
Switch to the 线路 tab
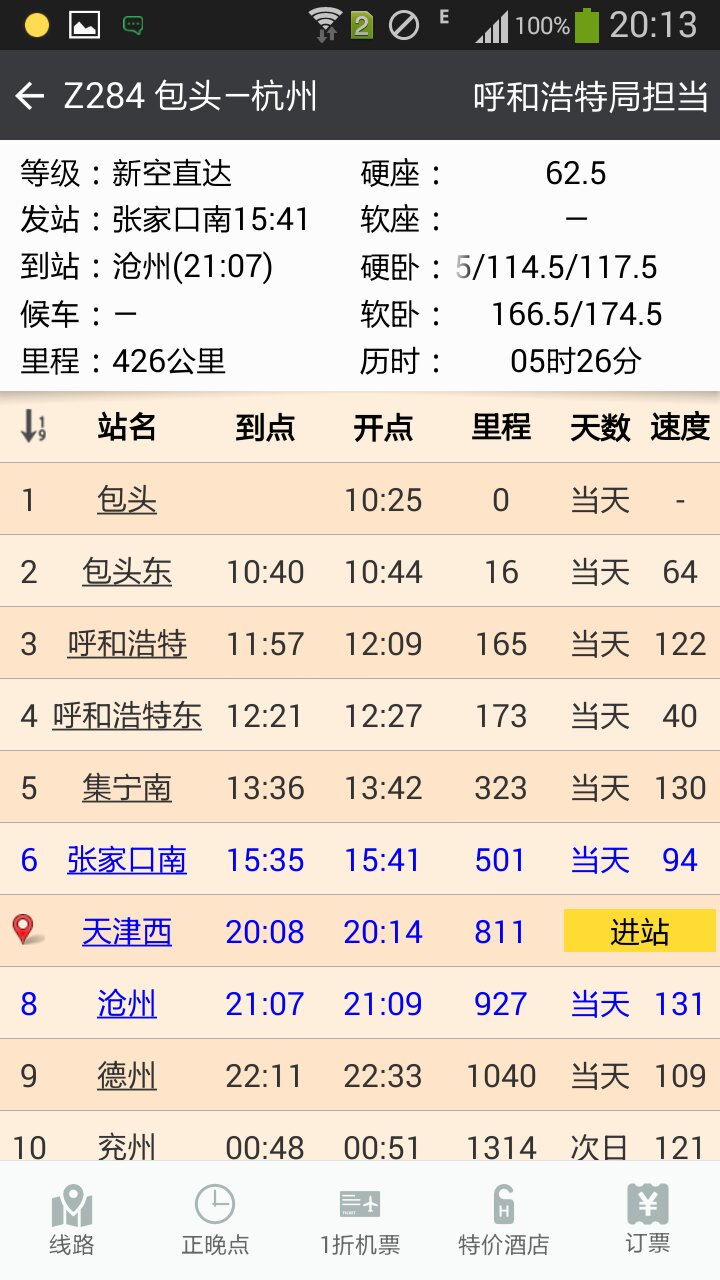[72, 1220]
